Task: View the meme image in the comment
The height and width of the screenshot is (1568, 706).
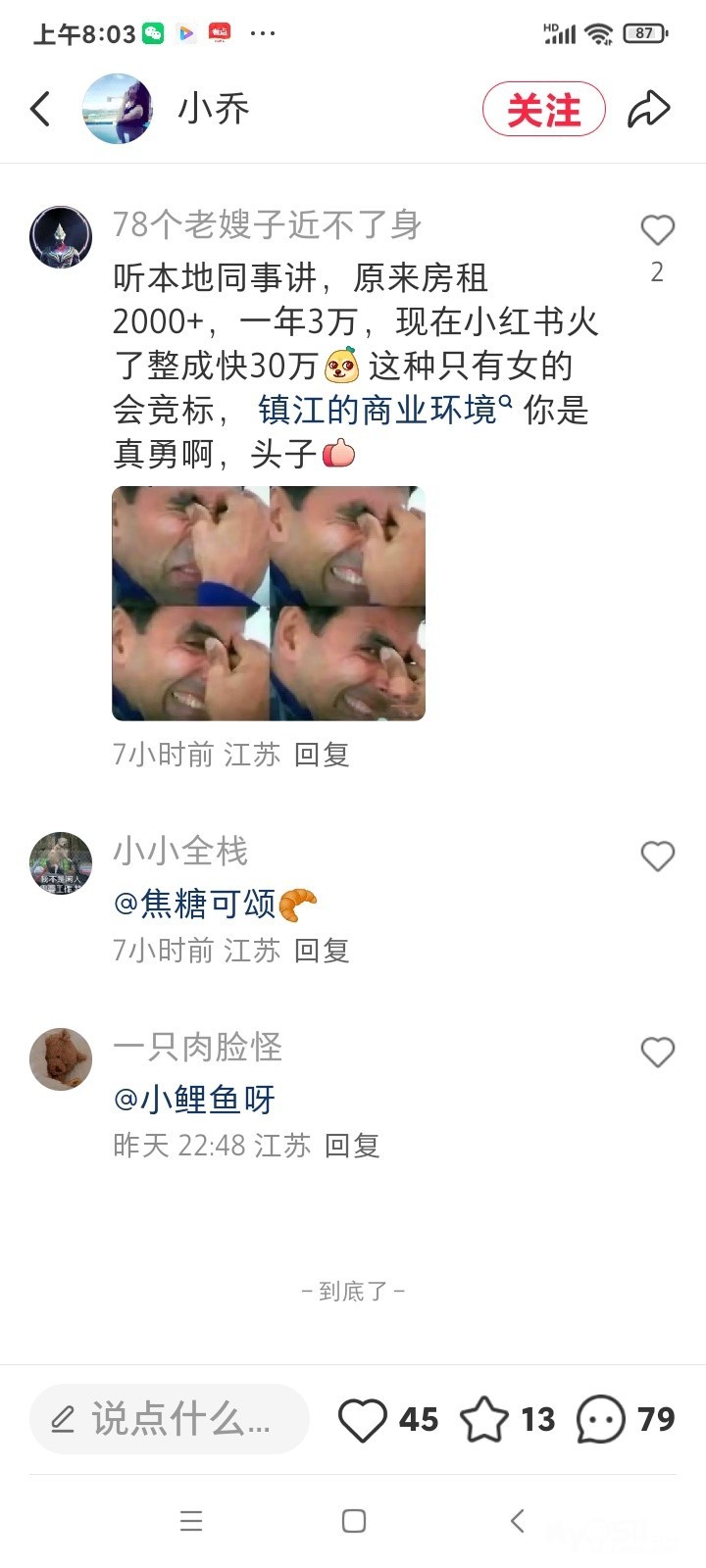Action: [x=269, y=604]
